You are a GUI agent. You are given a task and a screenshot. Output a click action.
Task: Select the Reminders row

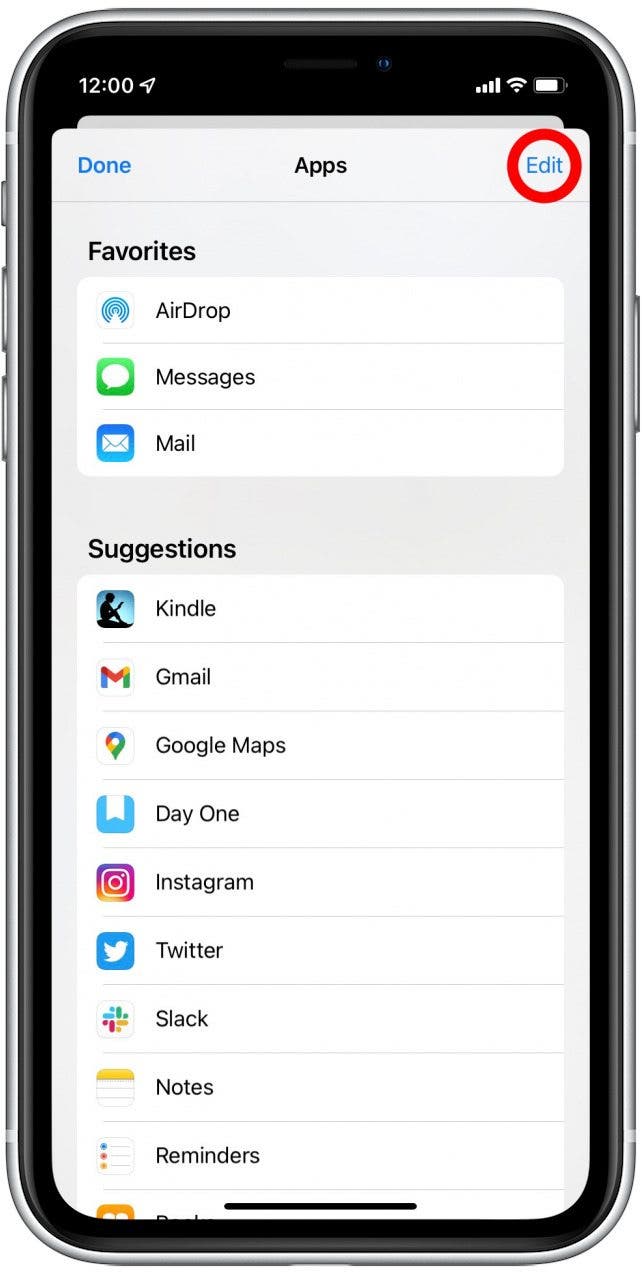click(x=320, y=1155)
